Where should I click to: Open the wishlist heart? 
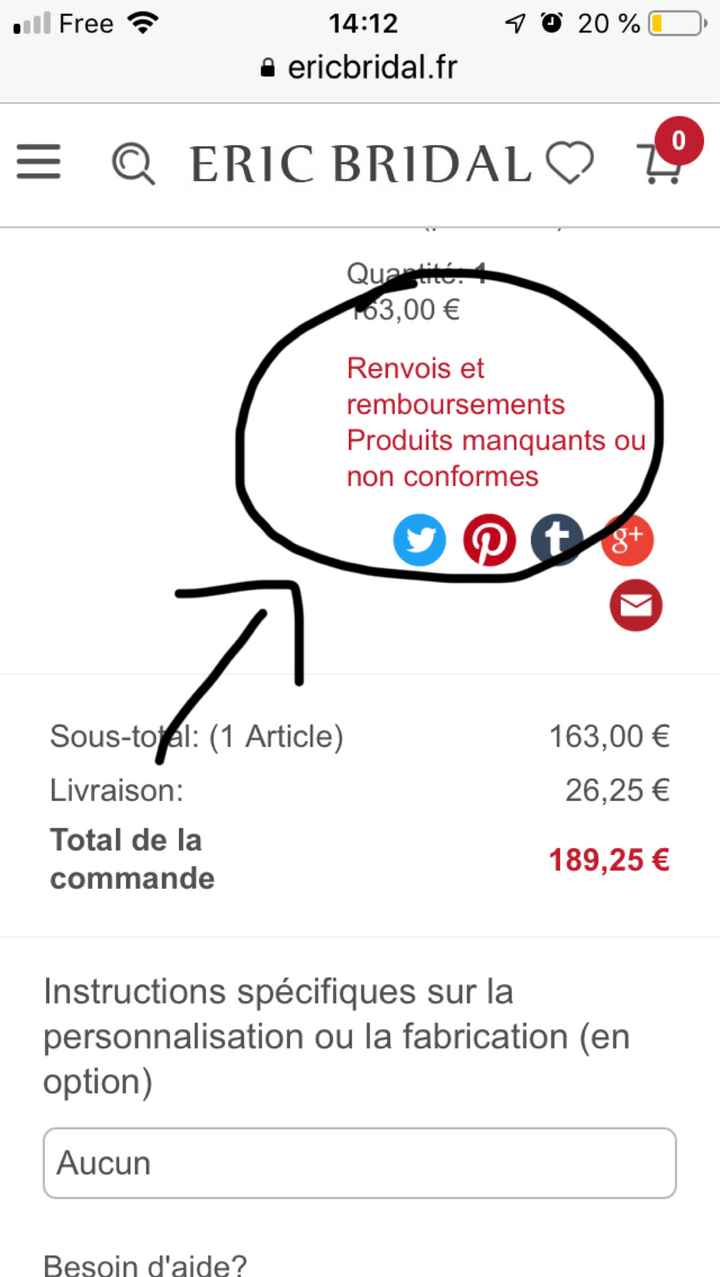click(570, 163)
